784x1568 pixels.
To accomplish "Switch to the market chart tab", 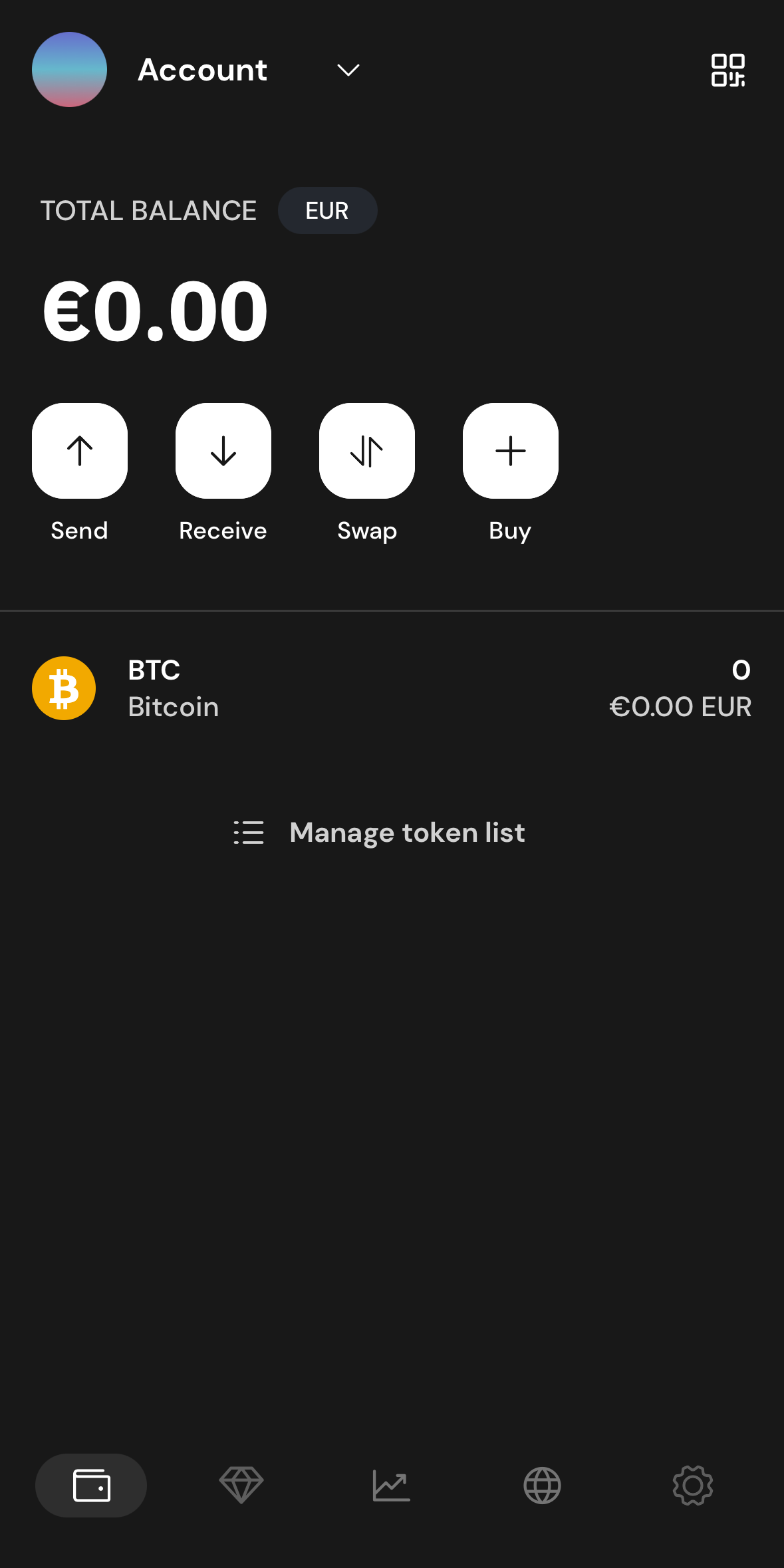I will (392, 1485).
